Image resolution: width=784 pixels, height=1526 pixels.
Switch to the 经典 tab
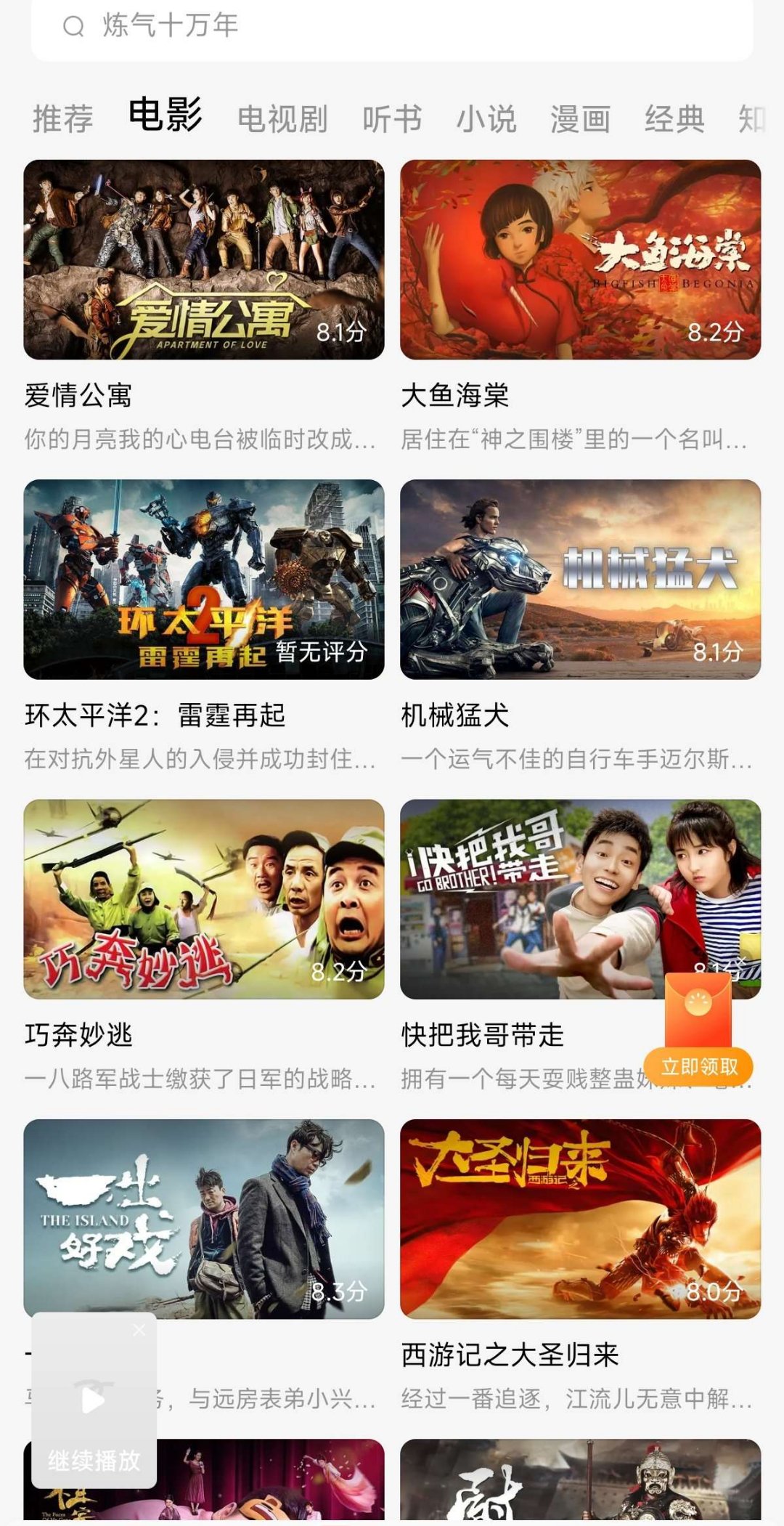coord(674,118)
